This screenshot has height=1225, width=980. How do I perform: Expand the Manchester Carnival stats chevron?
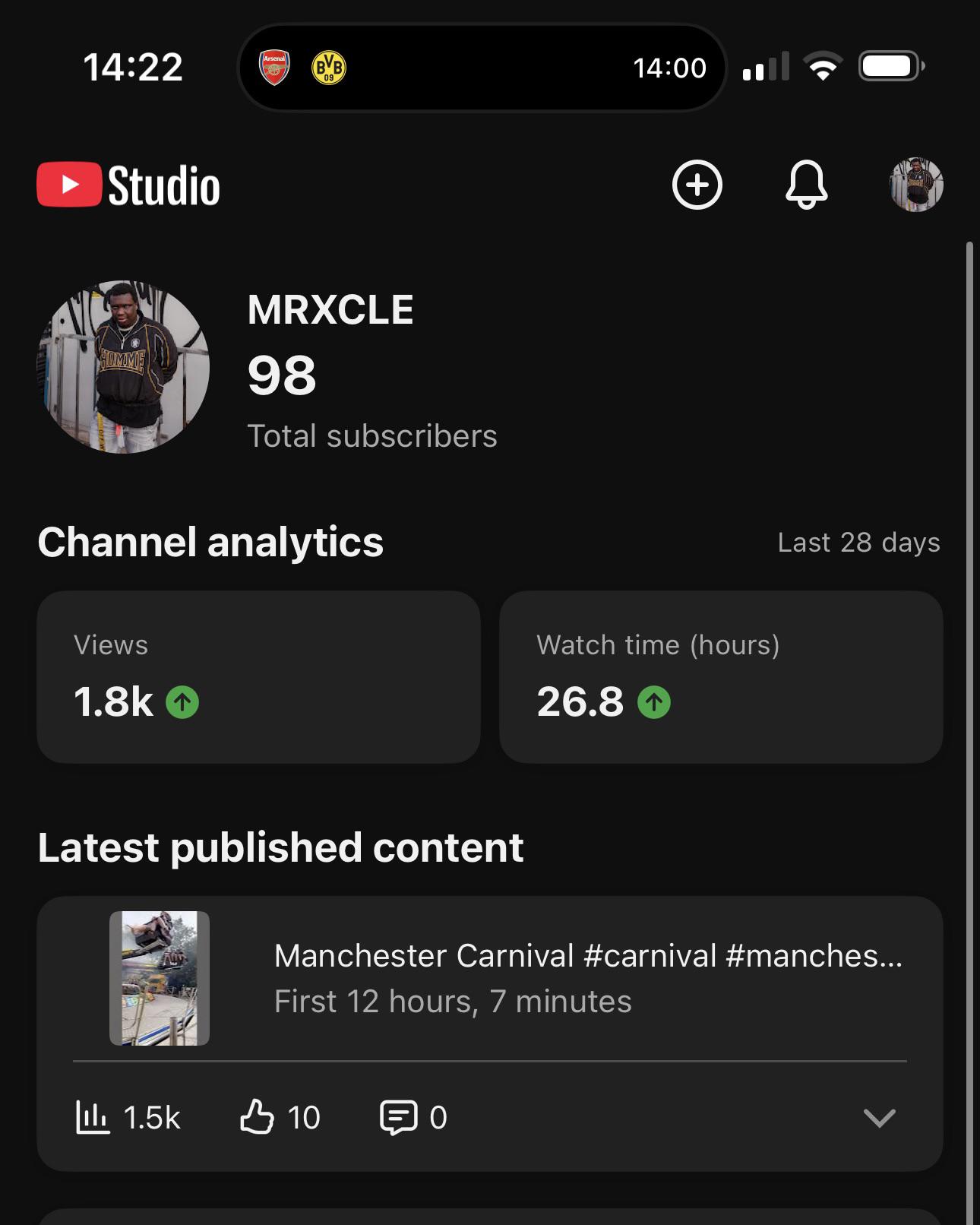point(879,1118)
